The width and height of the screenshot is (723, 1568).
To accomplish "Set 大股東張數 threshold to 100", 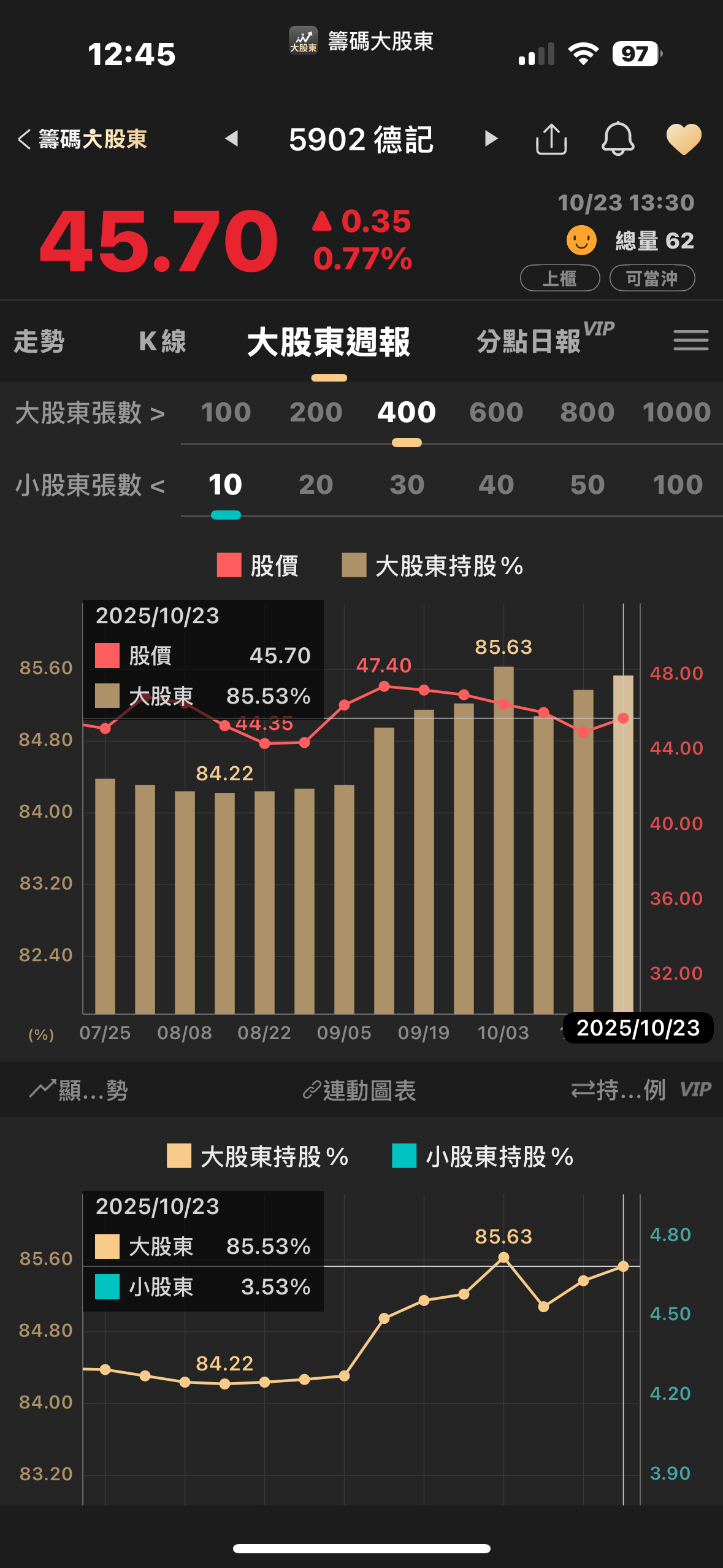I will point(226,412).
